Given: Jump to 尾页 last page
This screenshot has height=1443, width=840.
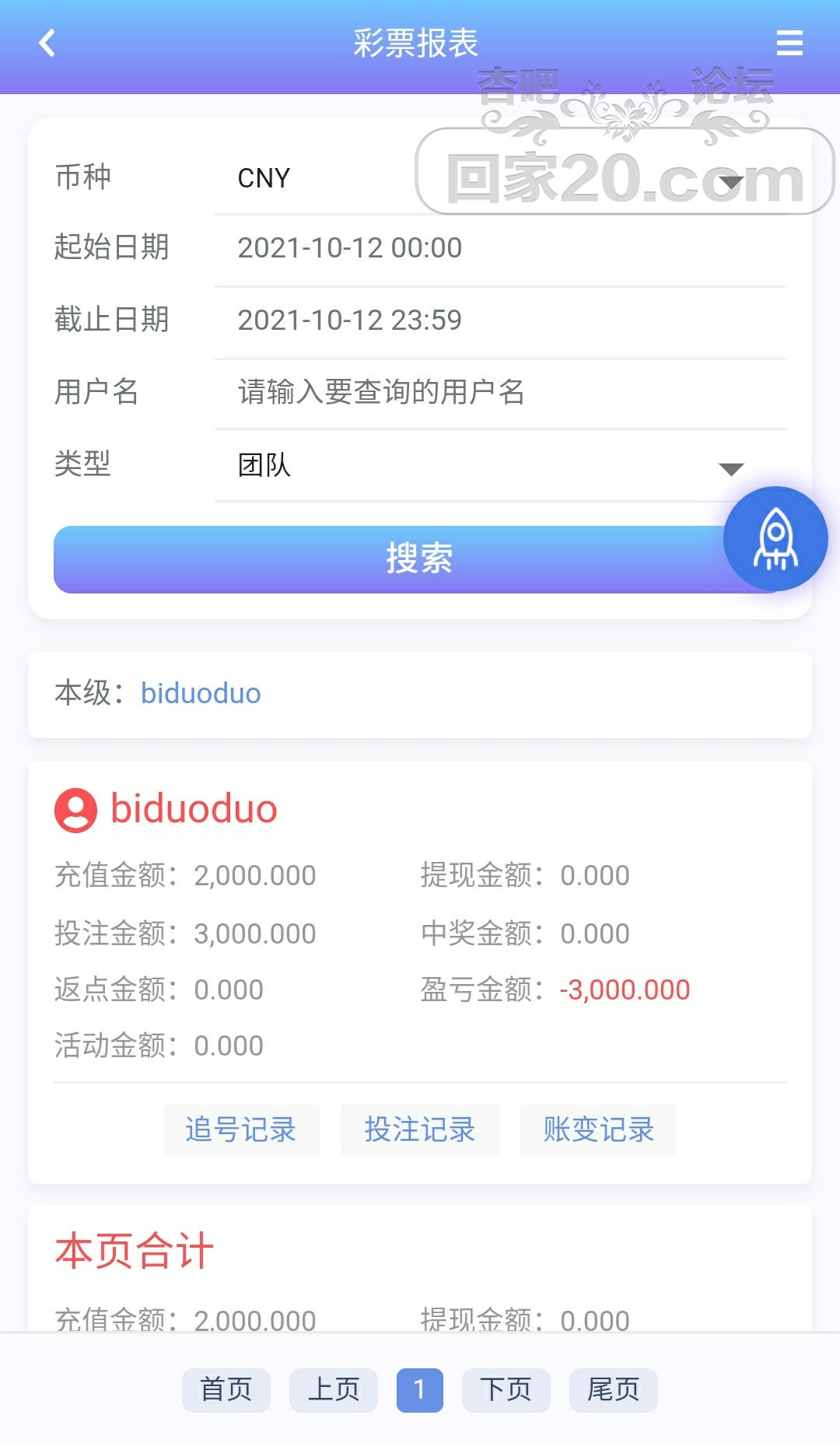Looking at the screenshot, I should coord(614,1389).
